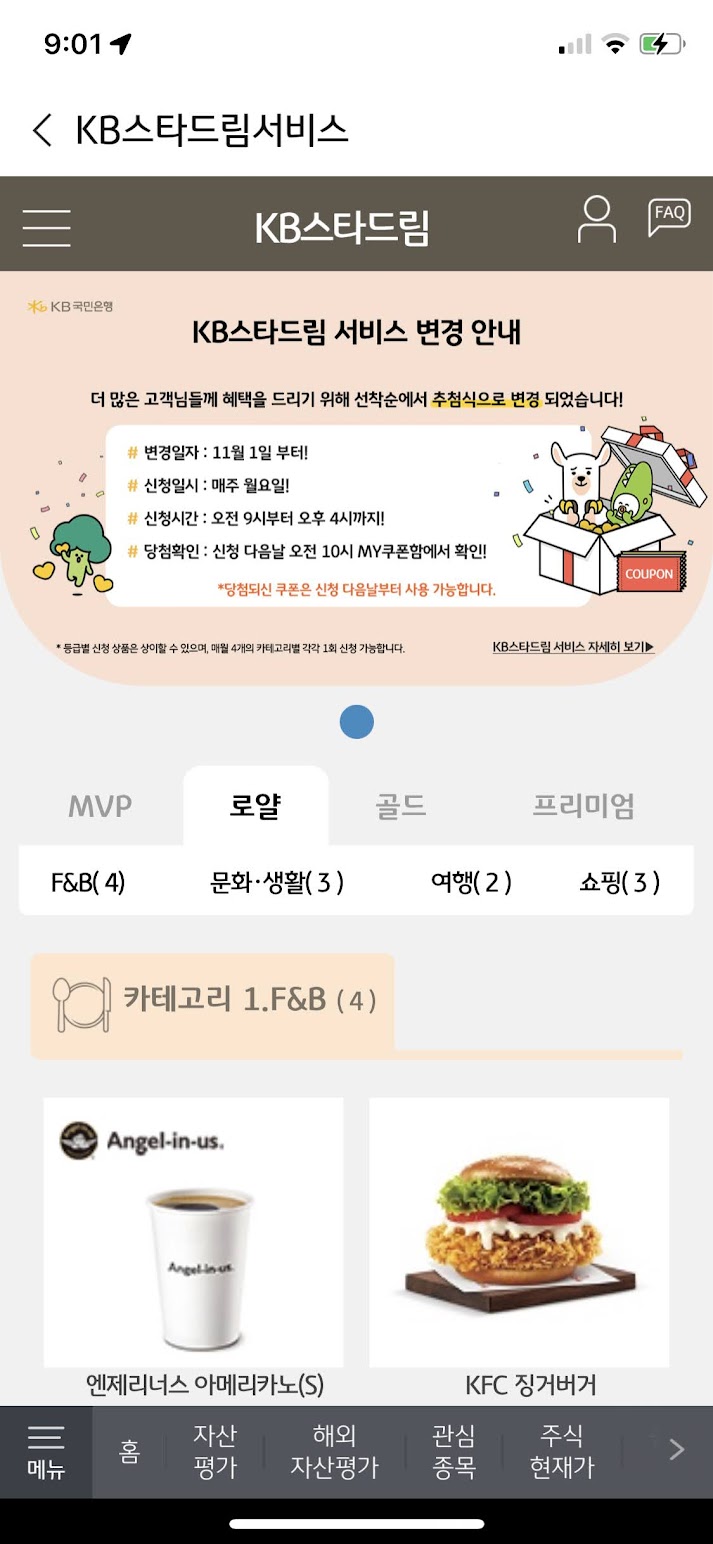713x1544 pixels.
Task: Switch to the MVP tab
Action: pyautogui.click(x=100, y=807)
